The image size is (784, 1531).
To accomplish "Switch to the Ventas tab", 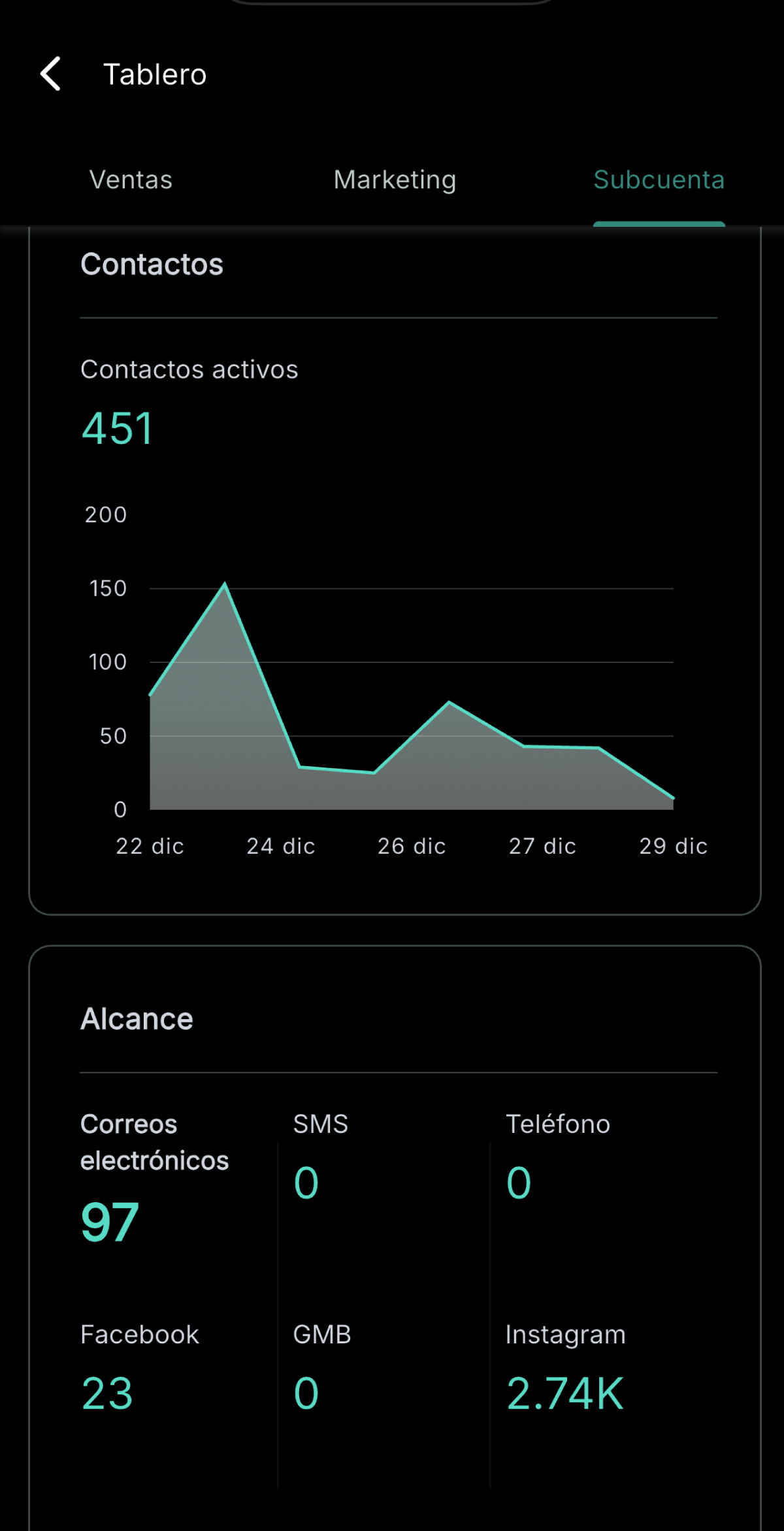I will point(131,180).
